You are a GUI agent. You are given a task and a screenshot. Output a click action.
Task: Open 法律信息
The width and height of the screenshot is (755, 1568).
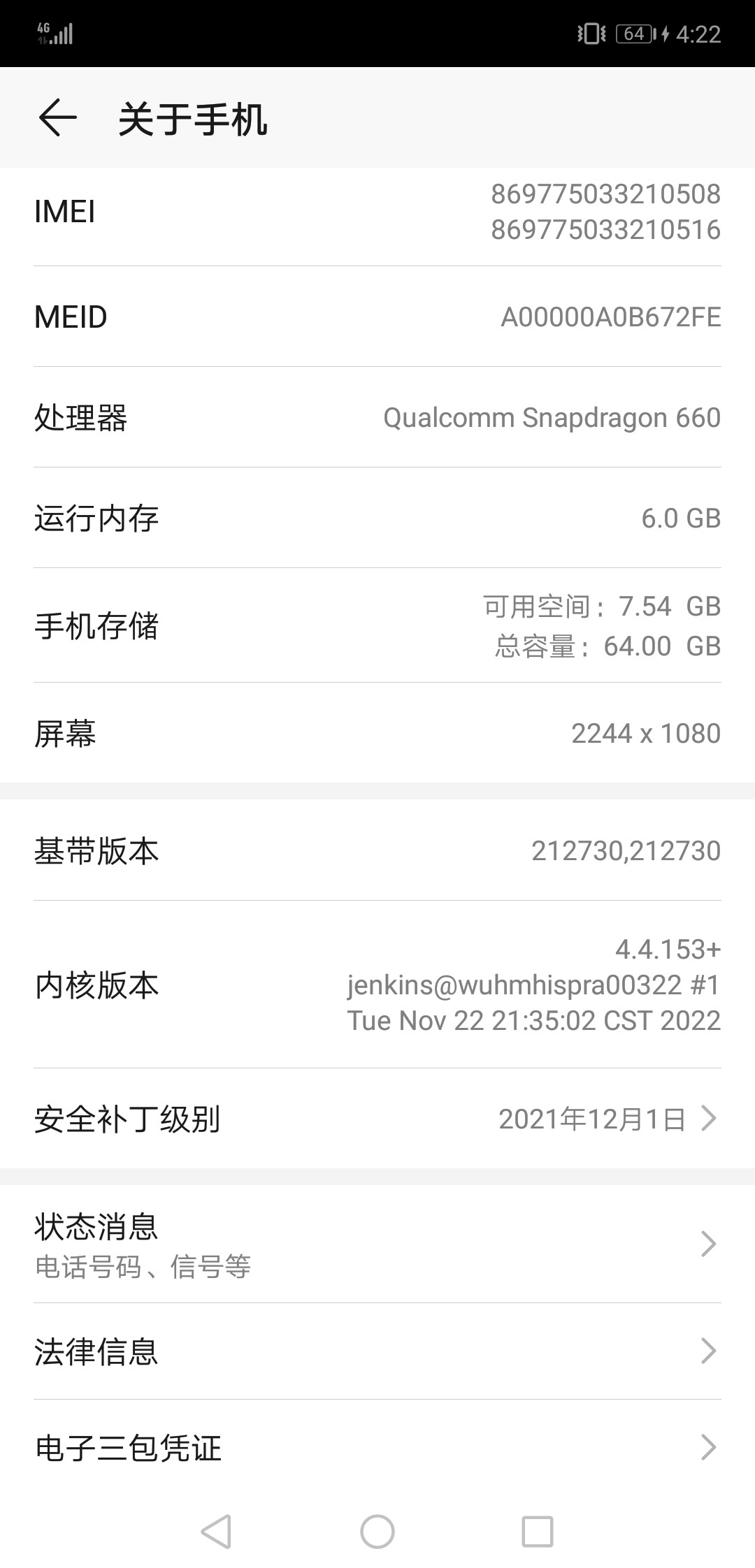(x=377, y=1351)
